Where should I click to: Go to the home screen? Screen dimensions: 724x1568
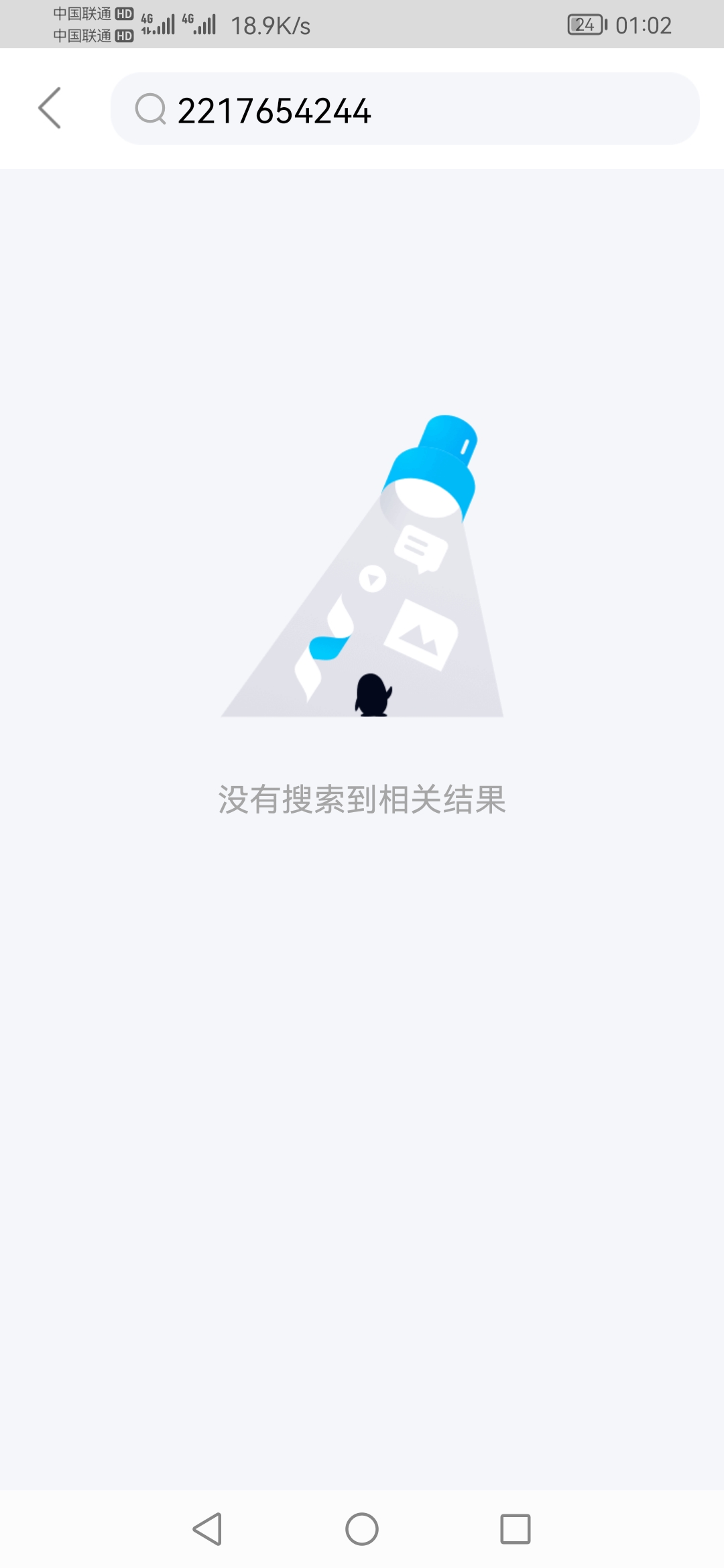[x=362, y=1529]
